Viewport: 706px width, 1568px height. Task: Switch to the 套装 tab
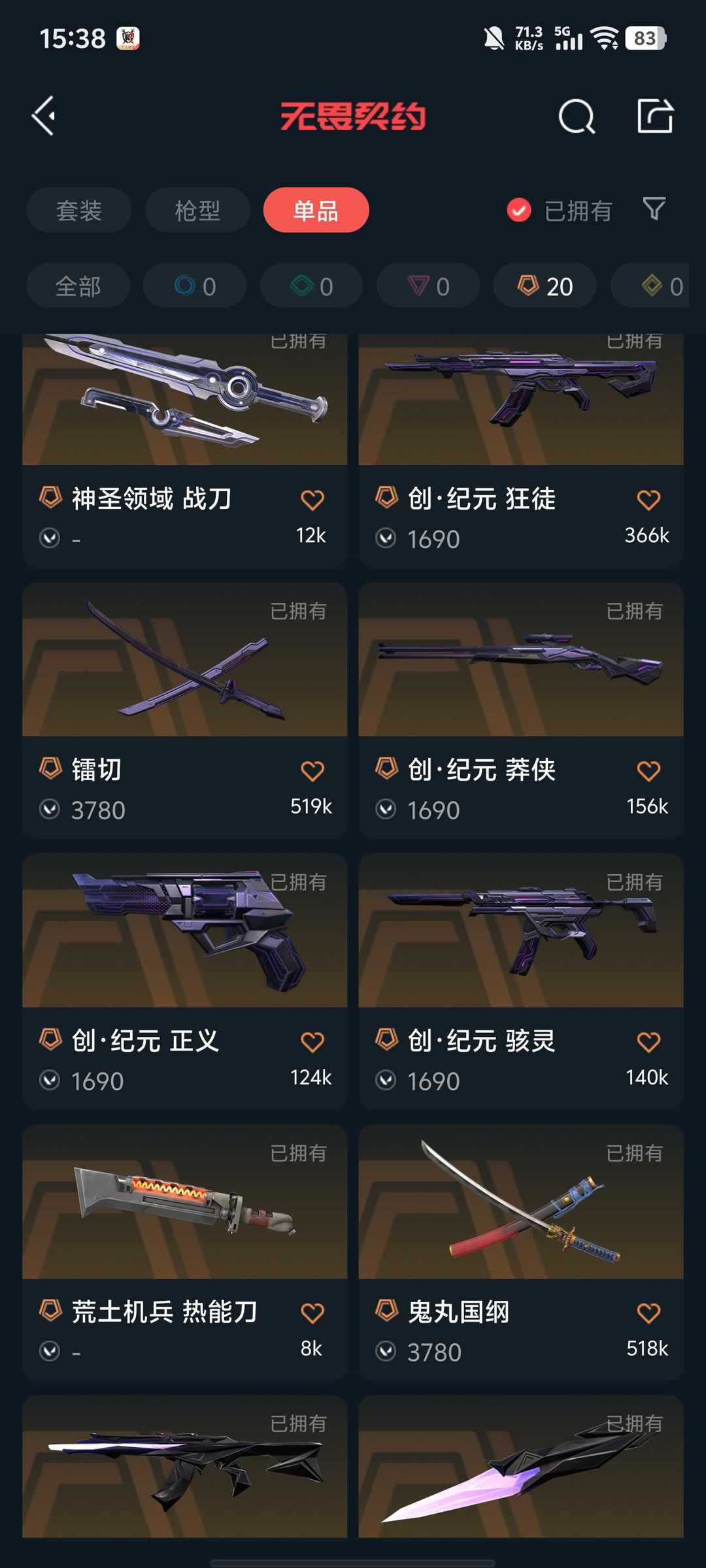(x=79, y=210)
